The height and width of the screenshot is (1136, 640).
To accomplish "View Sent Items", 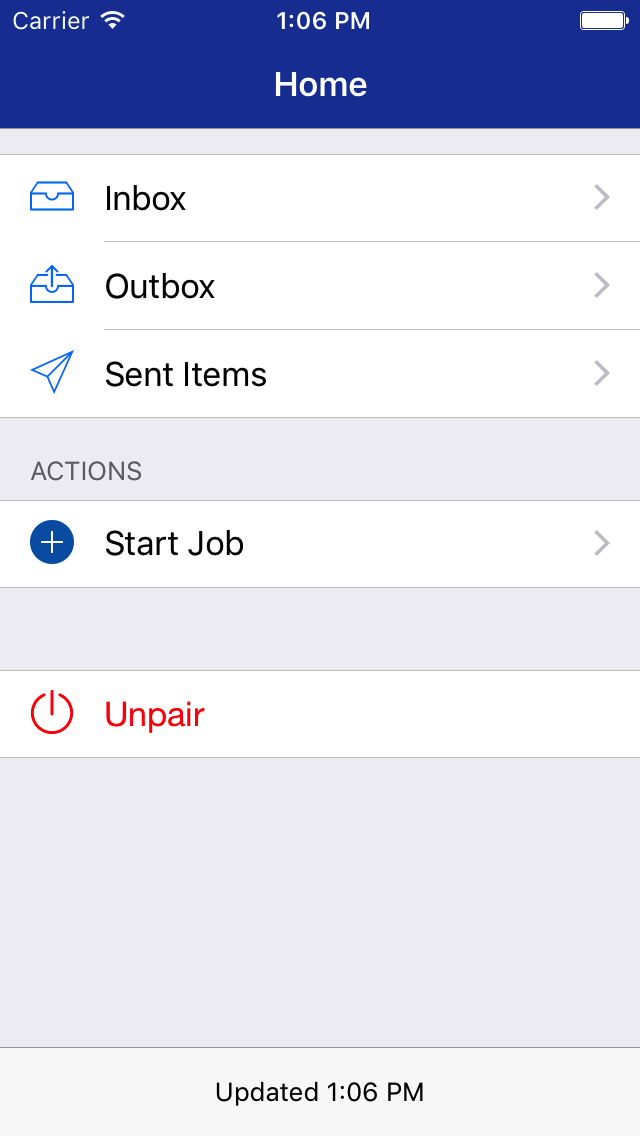I will [x=320, y=374].
